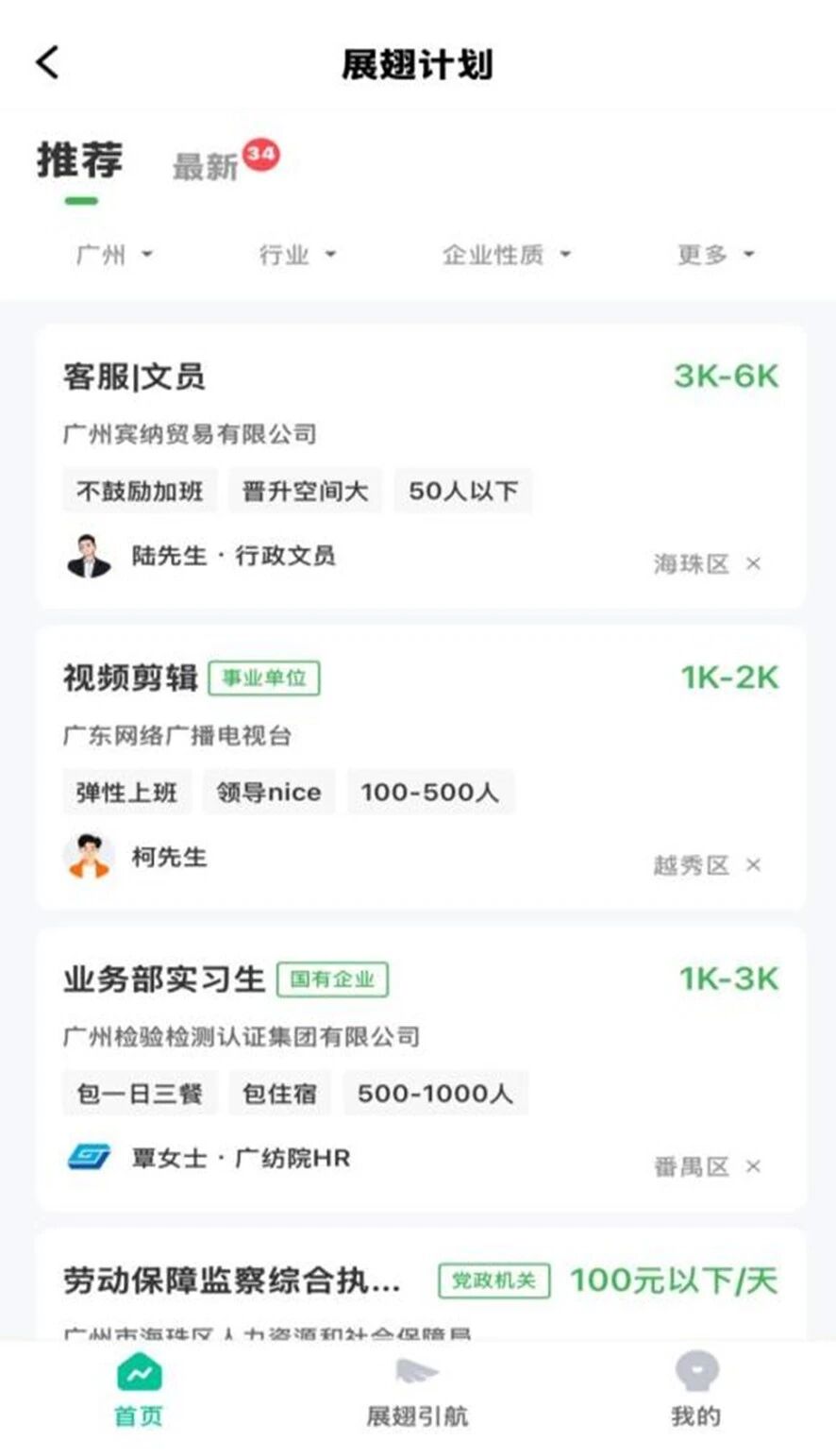Screen dimensions: 836x1456
Task: Switch to the 最新 tab
Action: coord(206,165)
